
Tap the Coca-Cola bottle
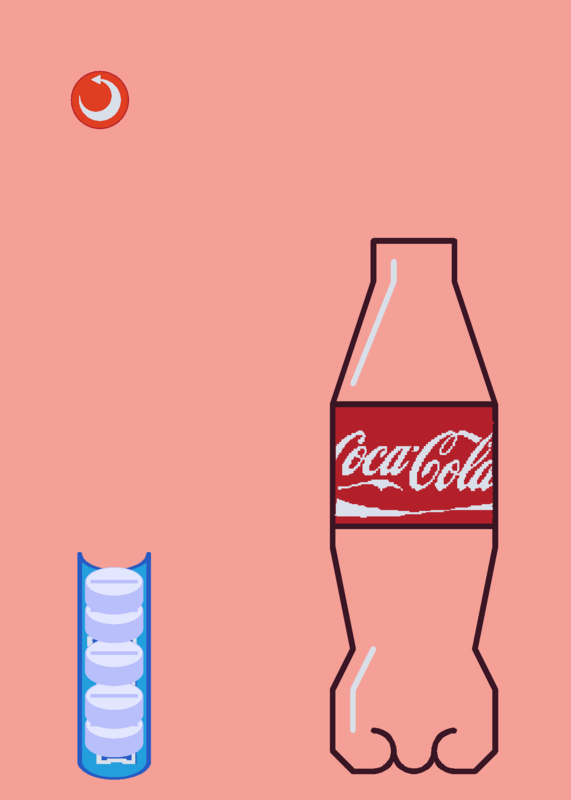[414, 506]
